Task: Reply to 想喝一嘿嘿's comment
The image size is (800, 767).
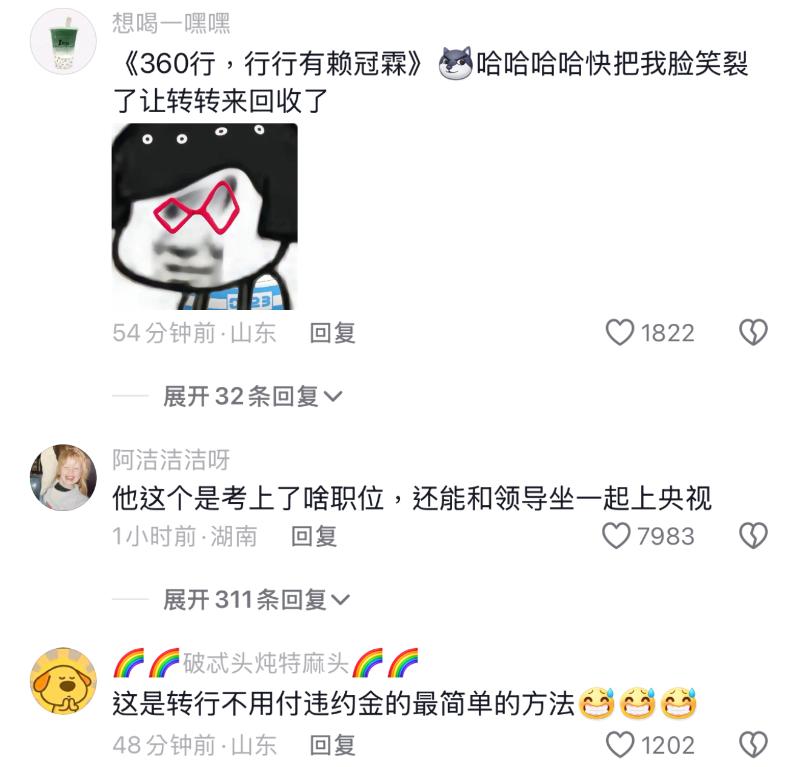Action: [332, 333]
